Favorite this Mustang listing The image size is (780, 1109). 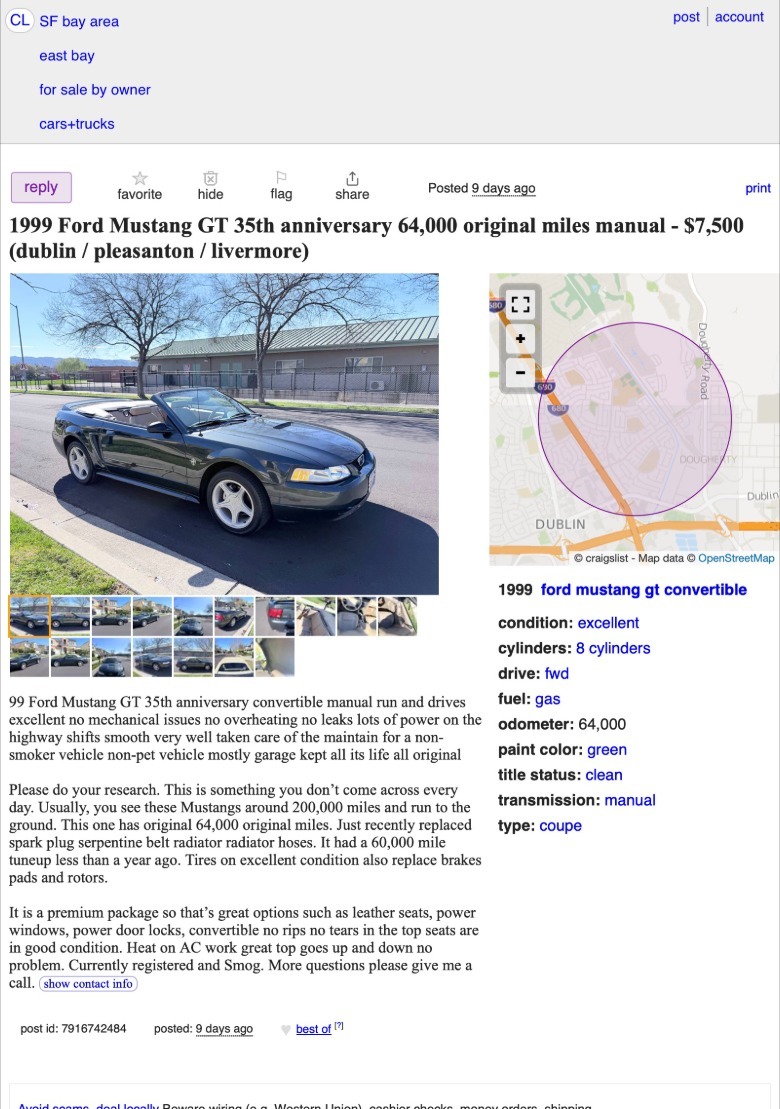(x=139, y=185)
